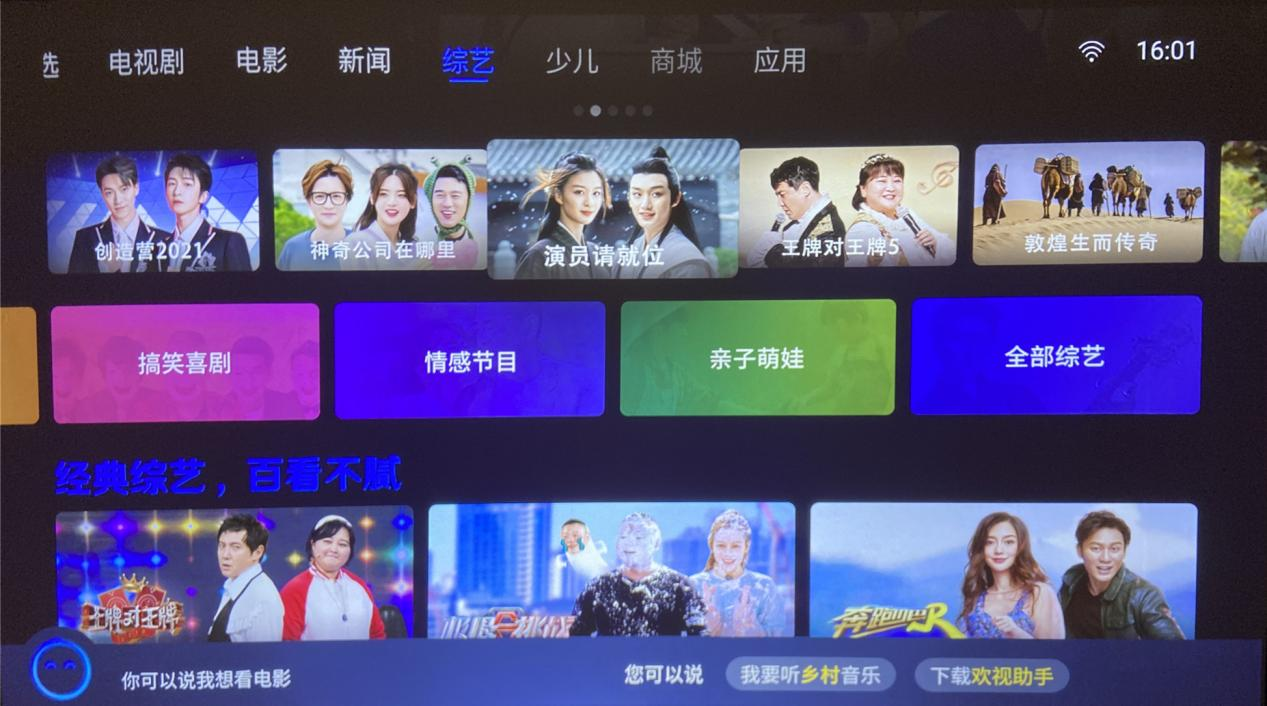Image resolution: width=1267 pixels, height=706 pixels.
Task: Open the classic 王牌对王牌 poster
Action: point(234,573)
